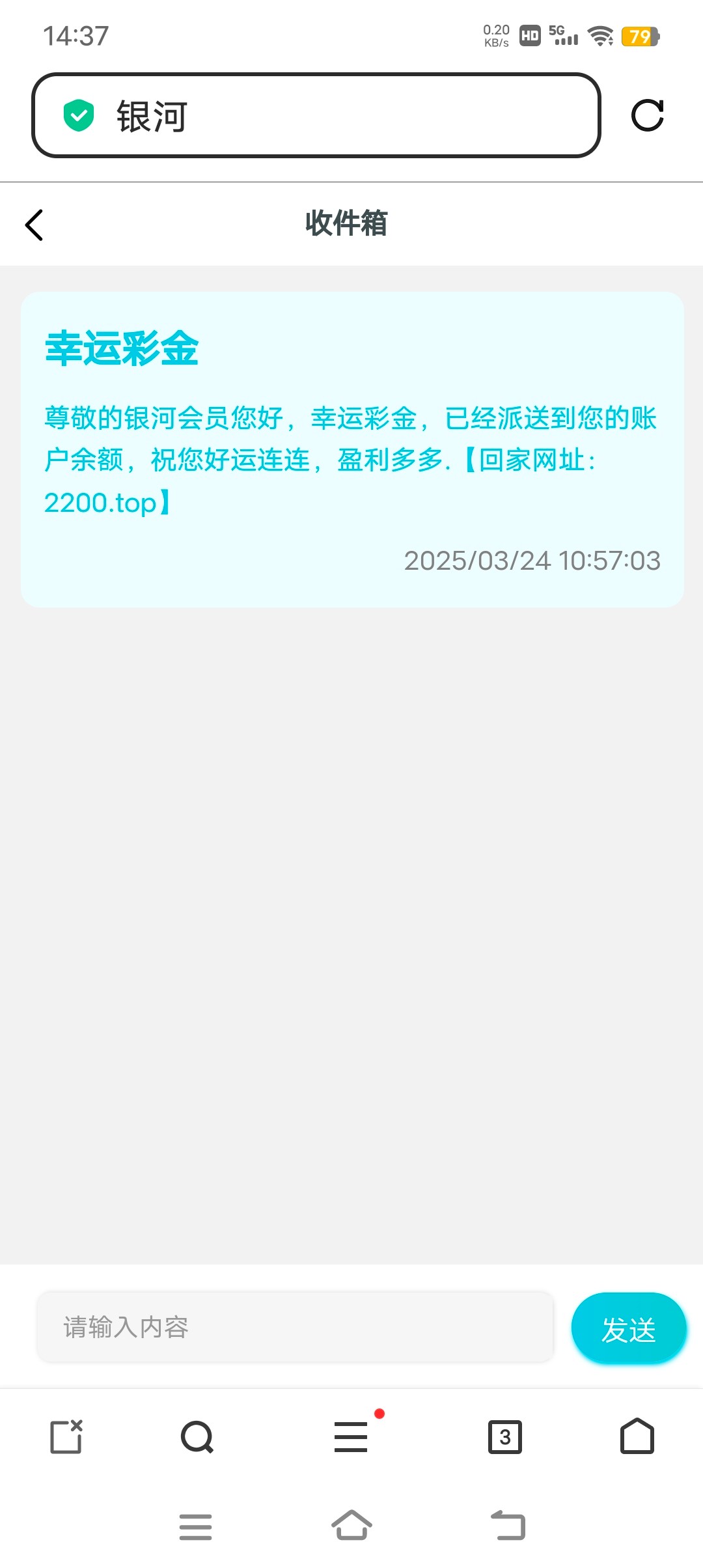Viewport: 703px width, 1568px height.
Task: Reload the page with the refresh icon
Action: coord(648,115)
